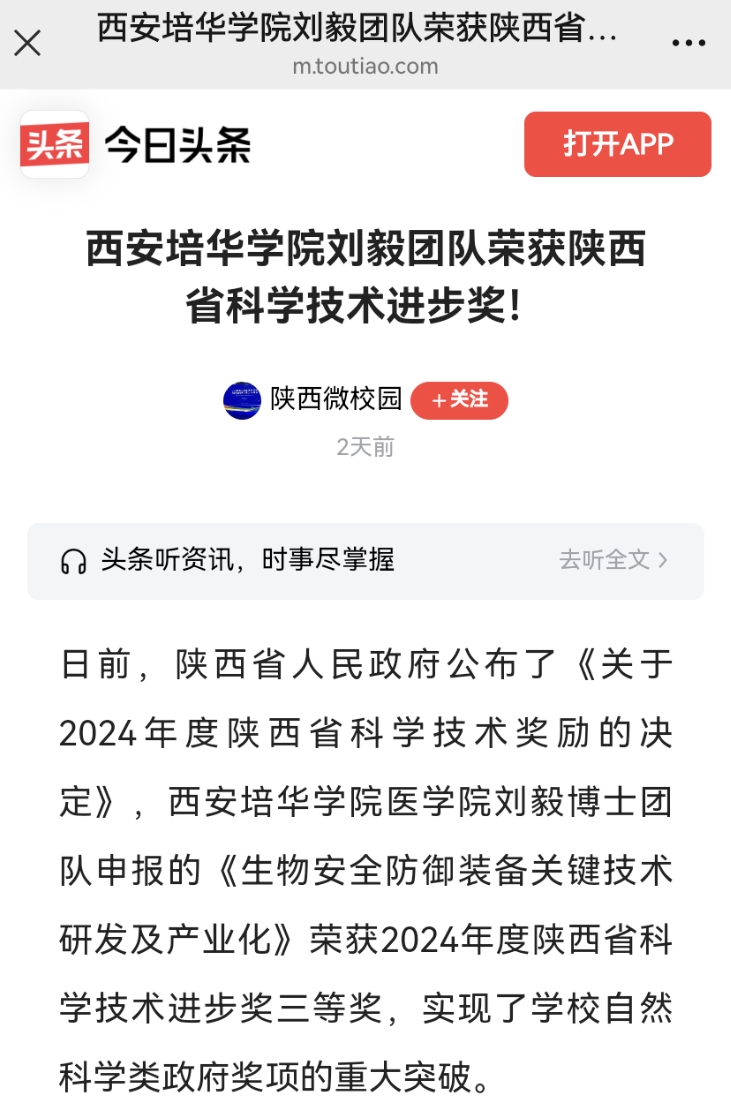Image resolution: width=731 pixels, height=1106 pixels.
Task: Open the 今日头条 logo homepage
Action: point(136,145)
